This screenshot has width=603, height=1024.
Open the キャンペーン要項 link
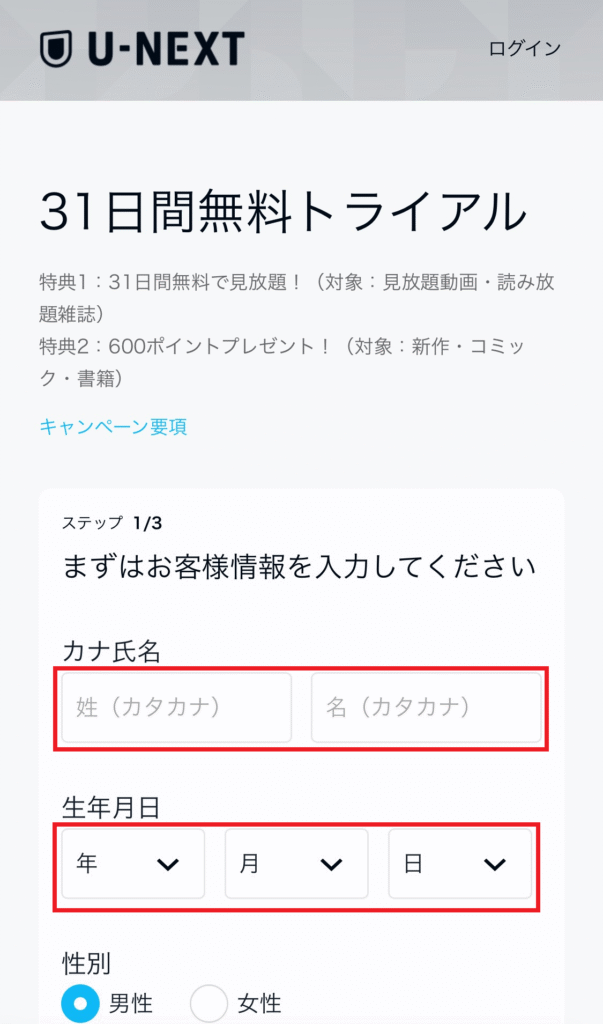pyautogui.click(x=114, y=426)
